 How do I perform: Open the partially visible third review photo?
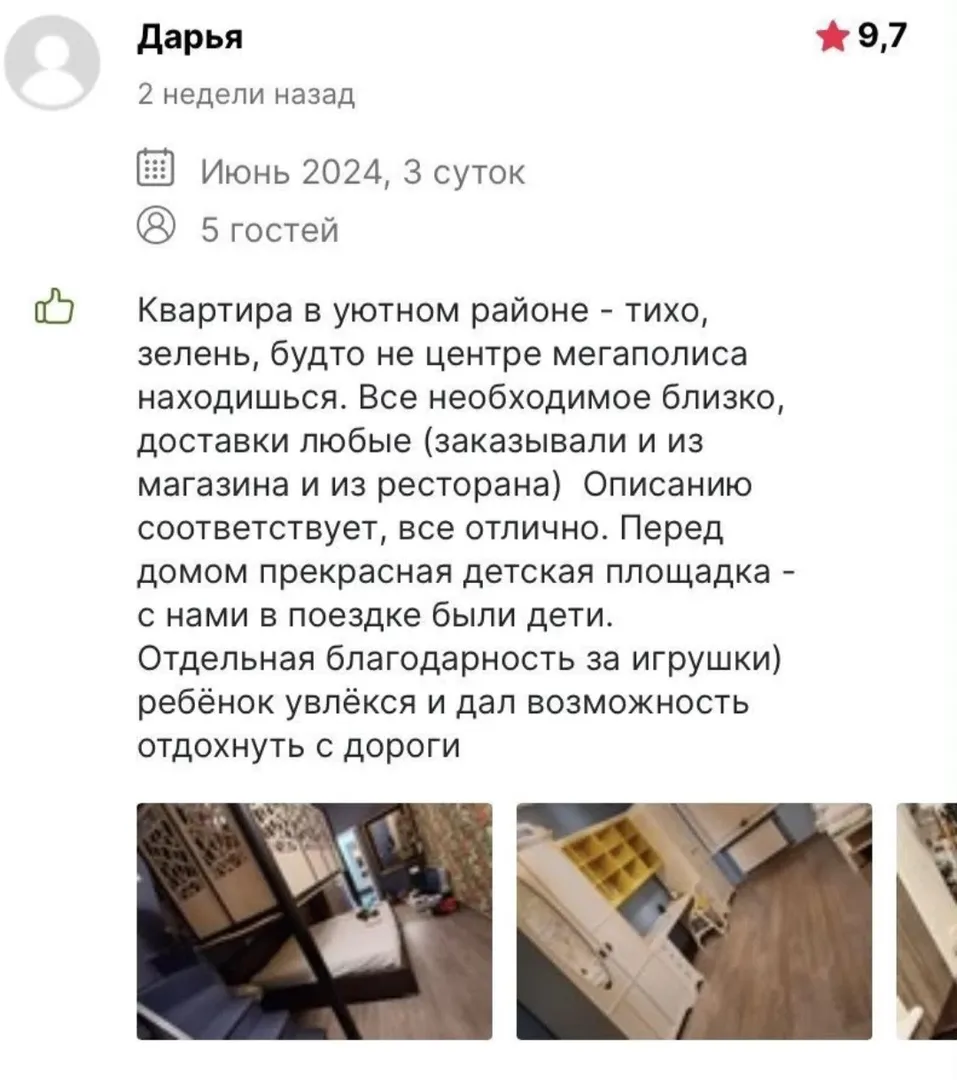927,921
